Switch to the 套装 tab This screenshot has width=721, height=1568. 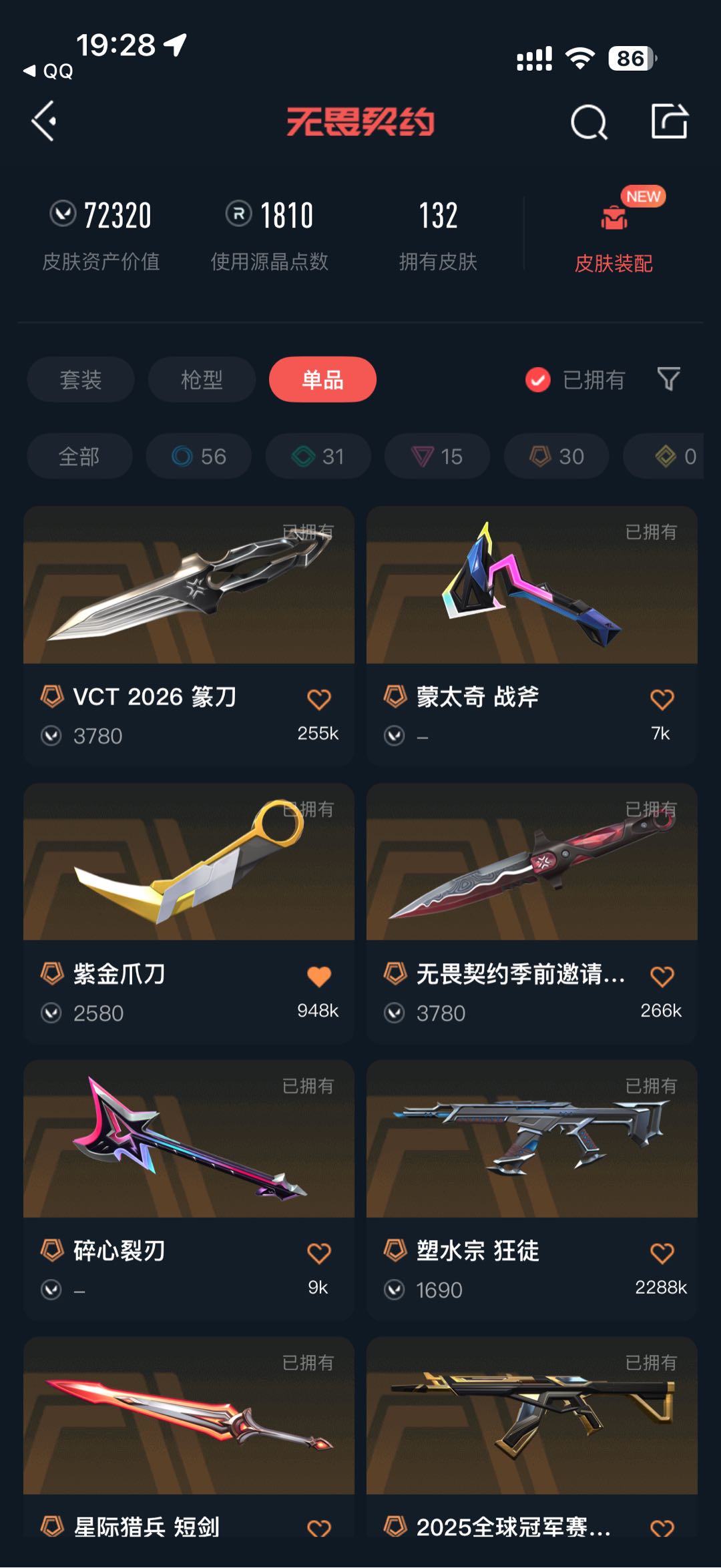pyautogui.click(x=81, y=379)
